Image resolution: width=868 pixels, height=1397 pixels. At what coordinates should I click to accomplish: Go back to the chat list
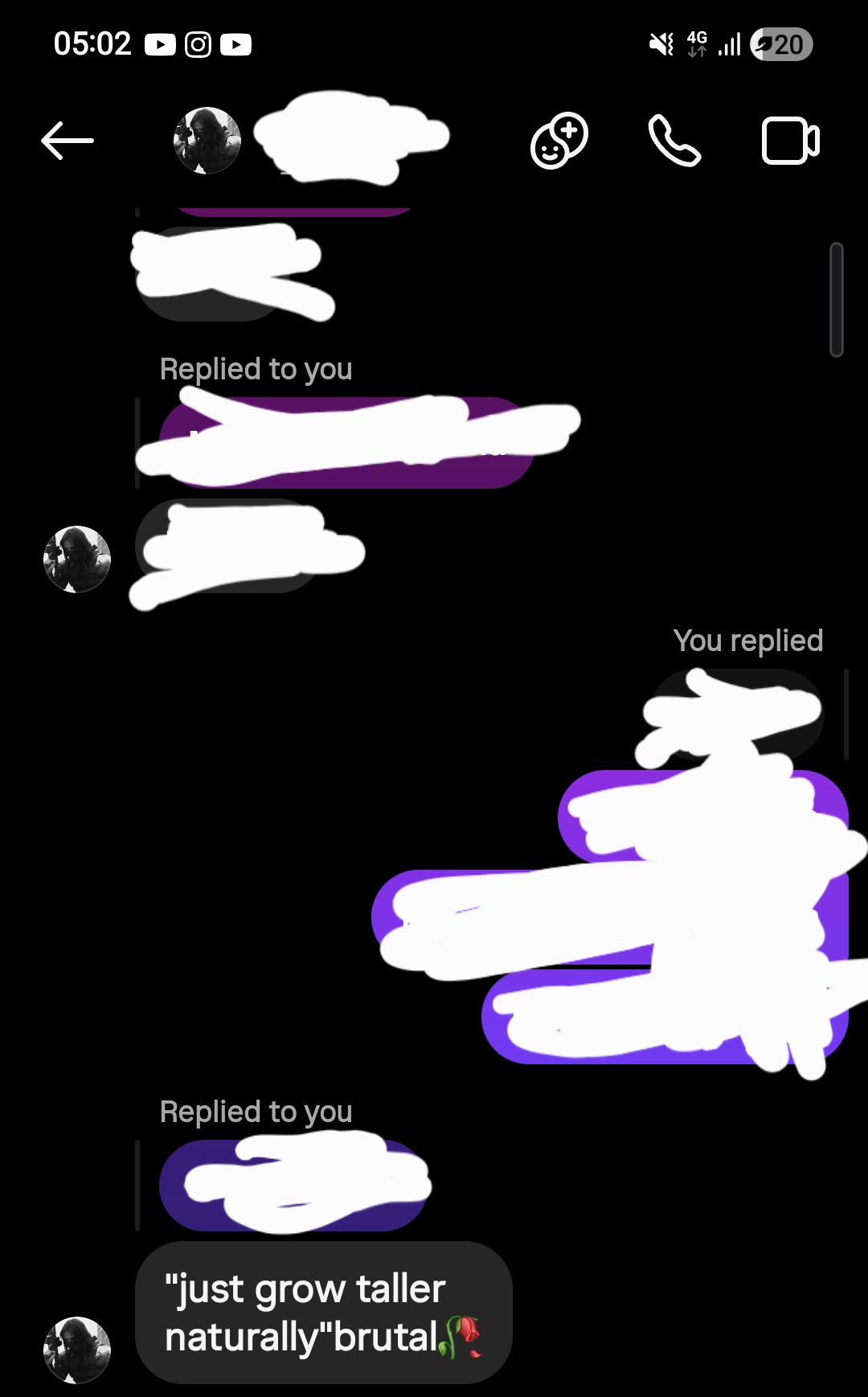pos(68,141)
